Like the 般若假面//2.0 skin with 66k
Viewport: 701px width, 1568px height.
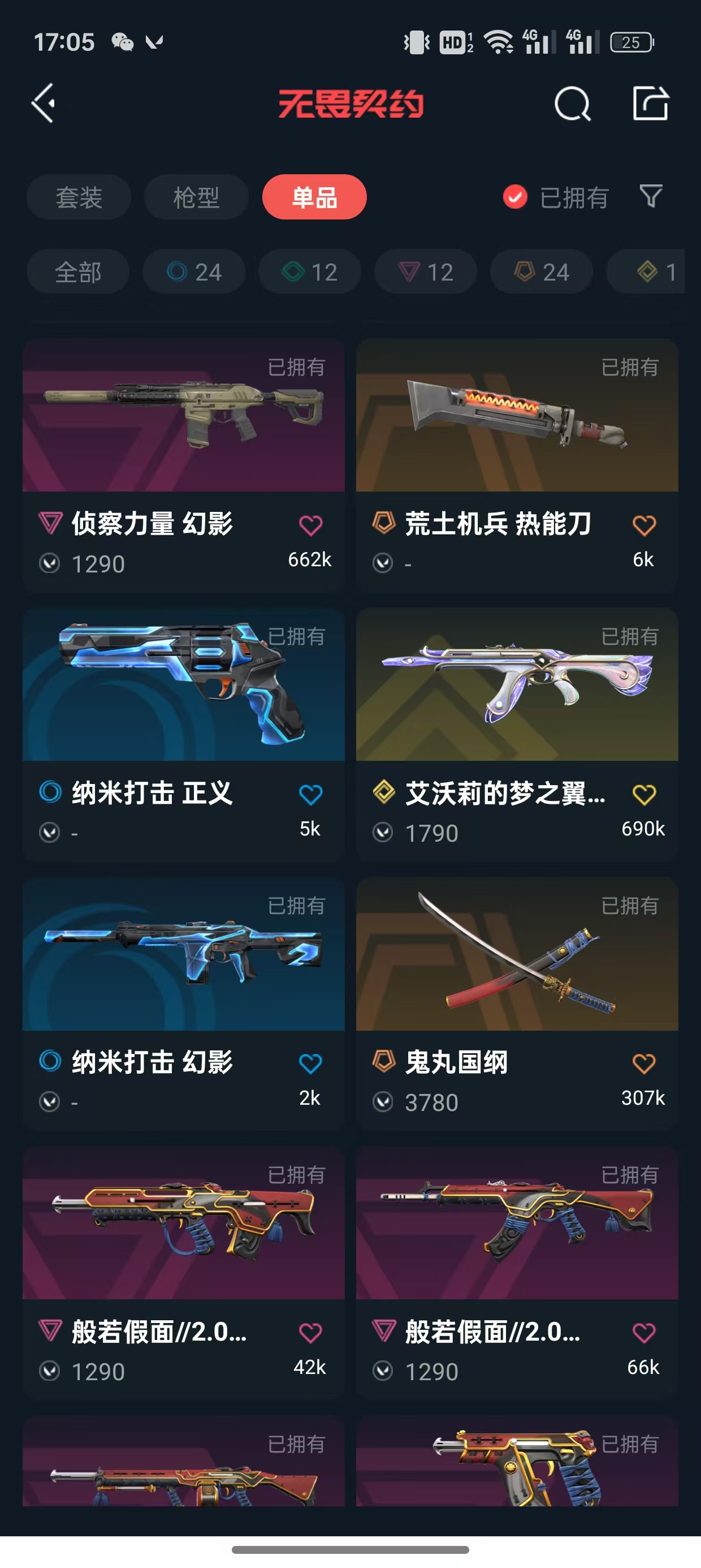tap(644, 1333)
